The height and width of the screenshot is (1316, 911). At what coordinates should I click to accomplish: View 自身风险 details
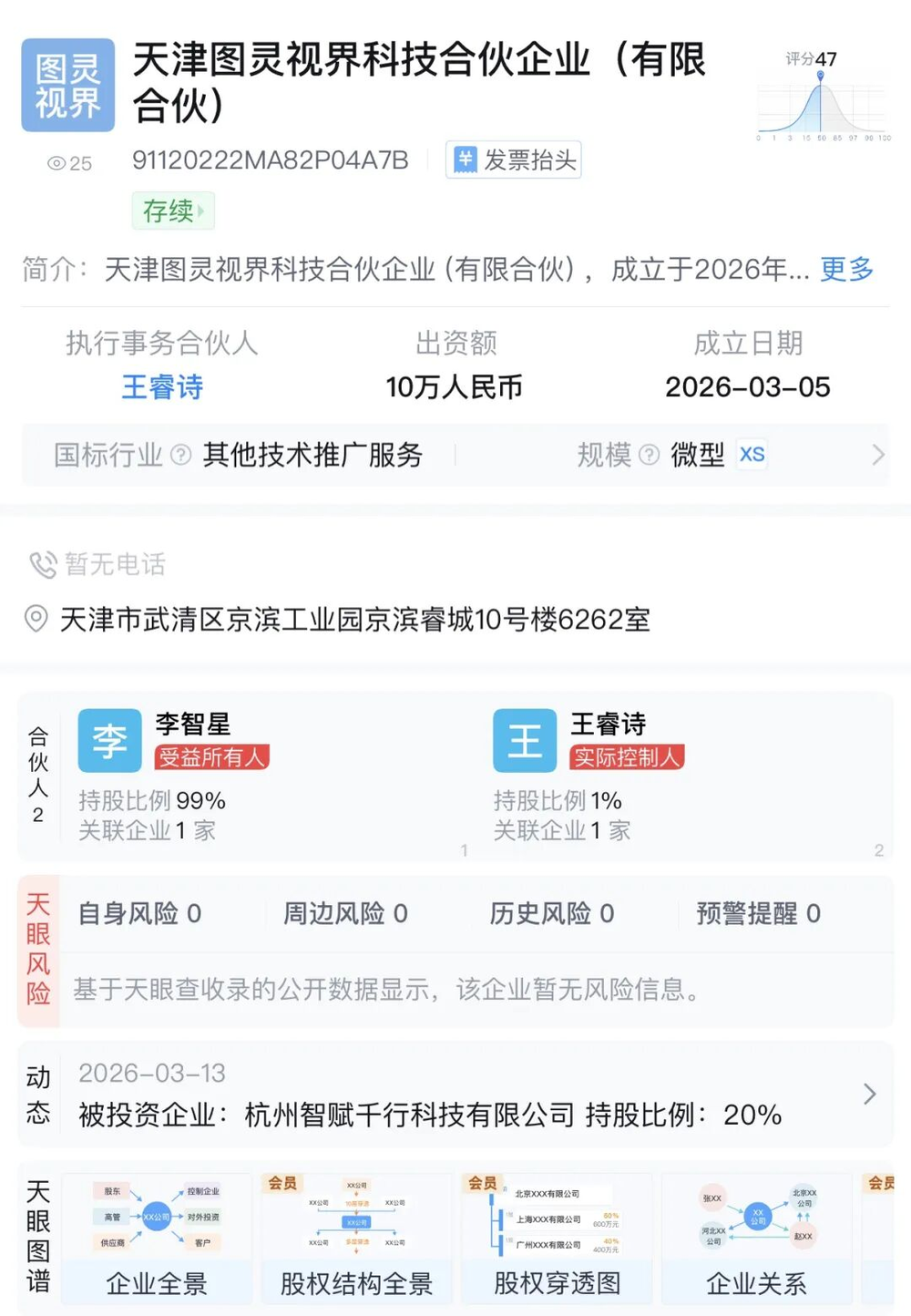click(x=139, y=913)
